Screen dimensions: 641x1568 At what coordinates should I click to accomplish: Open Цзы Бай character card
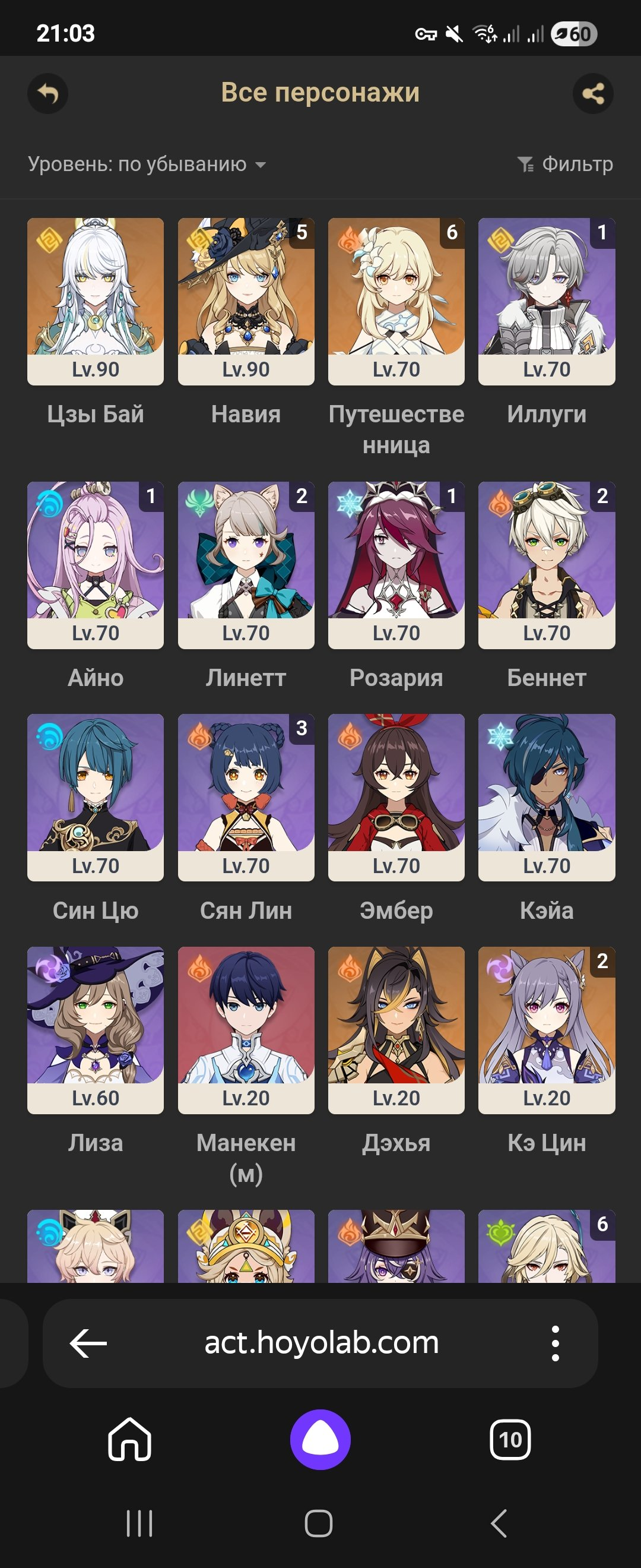click(96, 301)
